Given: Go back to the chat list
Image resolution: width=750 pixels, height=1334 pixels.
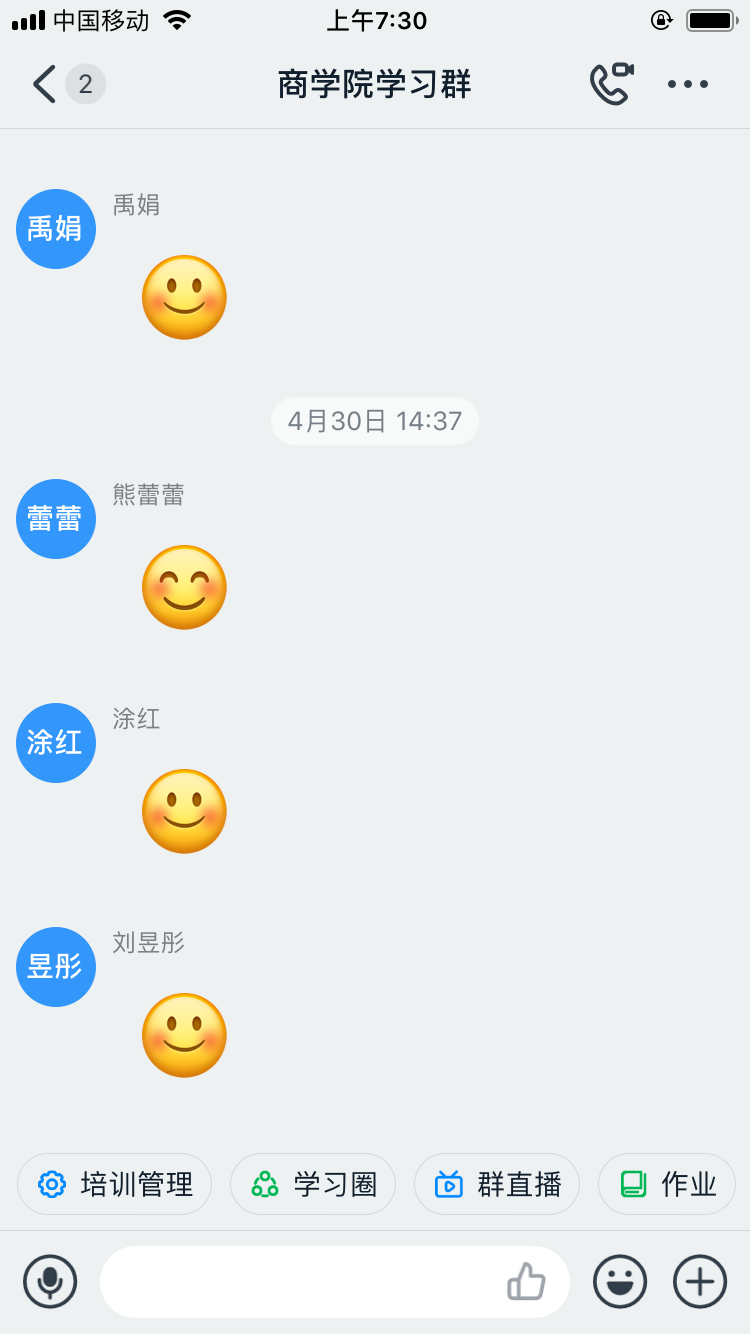Looking at the screenshot, I should click(x=45, y=84).
